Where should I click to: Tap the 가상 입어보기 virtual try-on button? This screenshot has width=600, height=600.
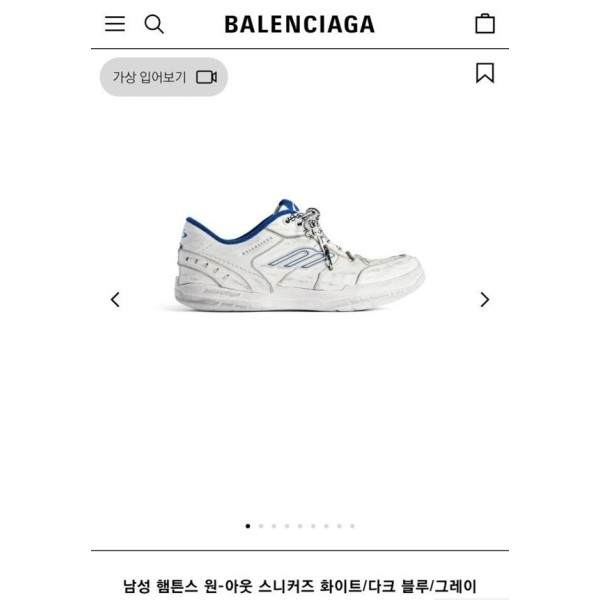coord(164,77)
